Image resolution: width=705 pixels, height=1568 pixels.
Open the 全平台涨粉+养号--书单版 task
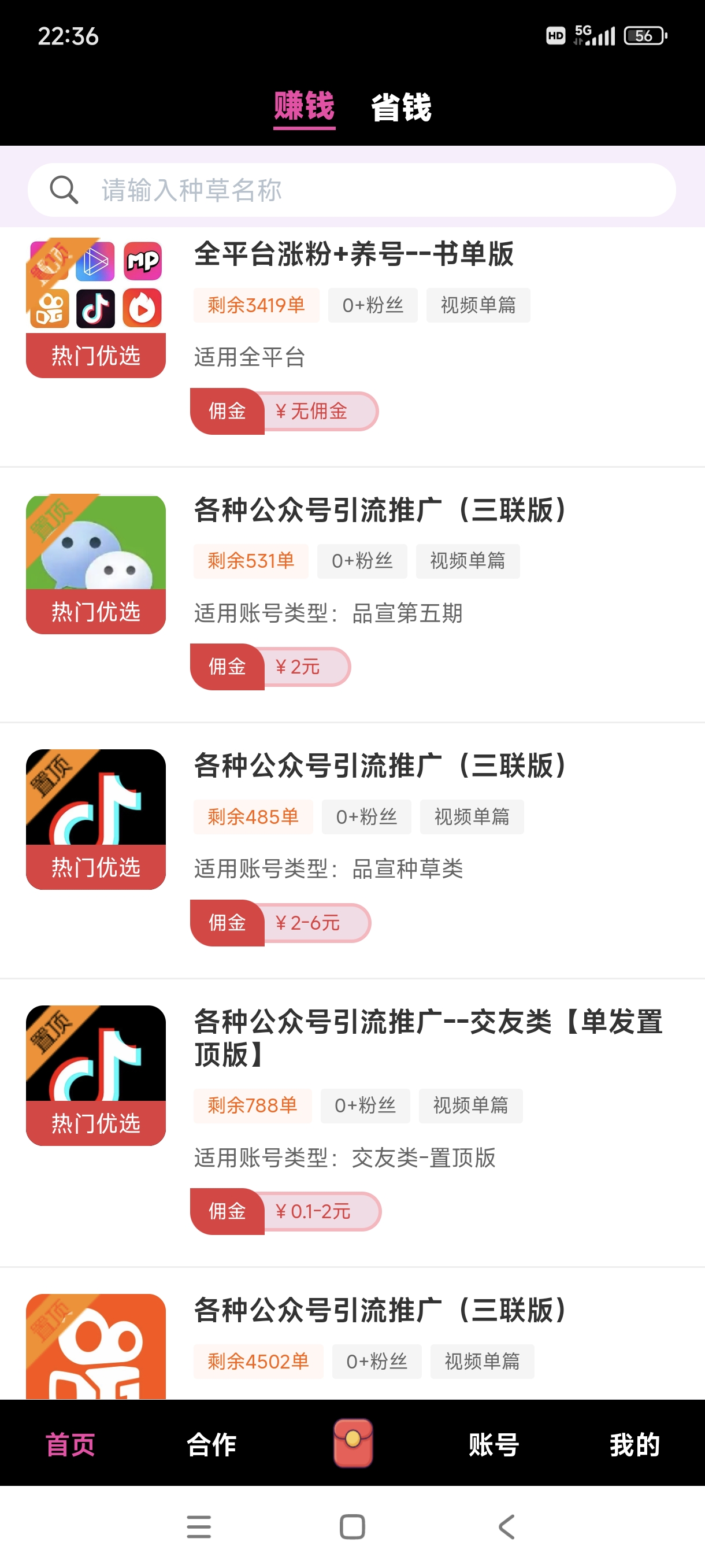(354, 254)
